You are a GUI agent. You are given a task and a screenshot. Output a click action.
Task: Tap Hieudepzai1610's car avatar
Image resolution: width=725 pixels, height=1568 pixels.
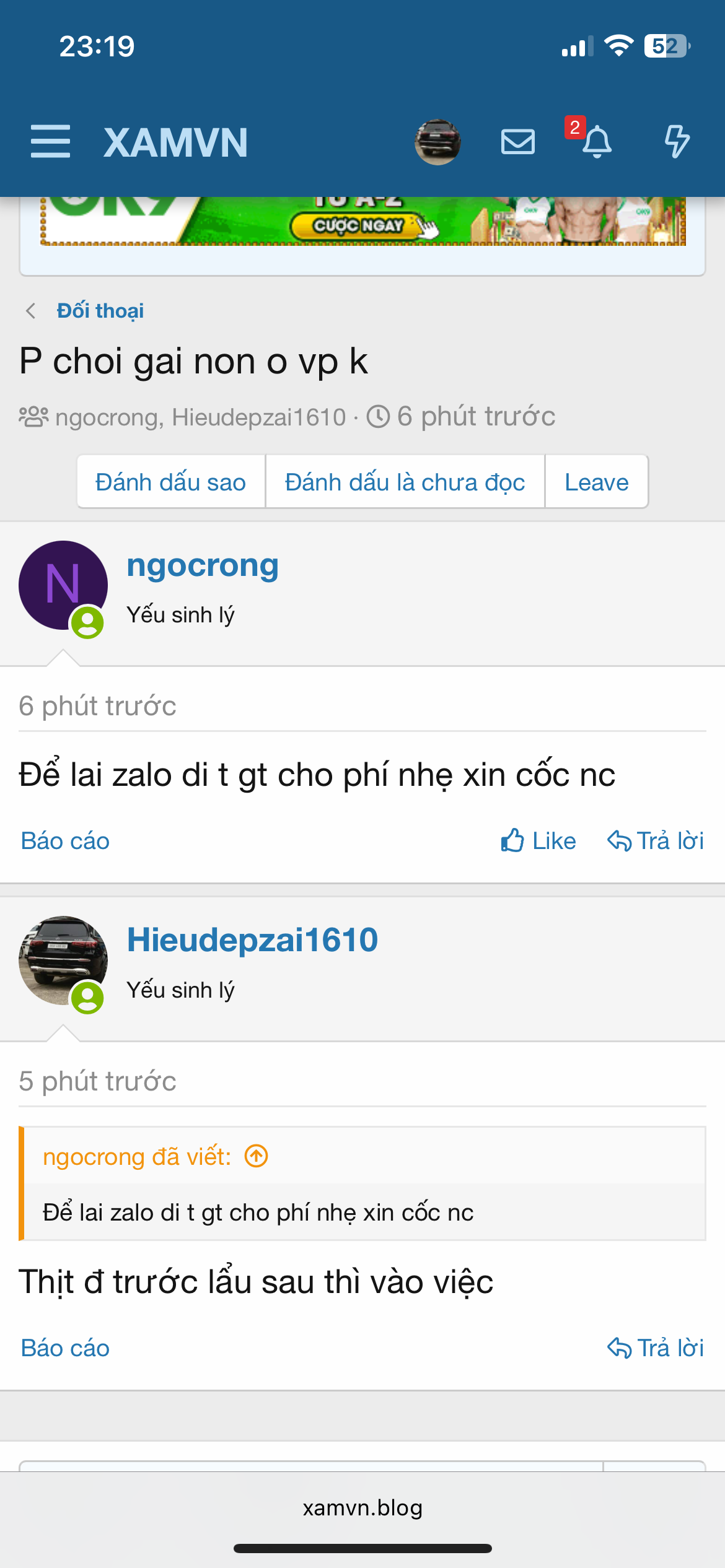pyautogui.click(x=63, y=960)
